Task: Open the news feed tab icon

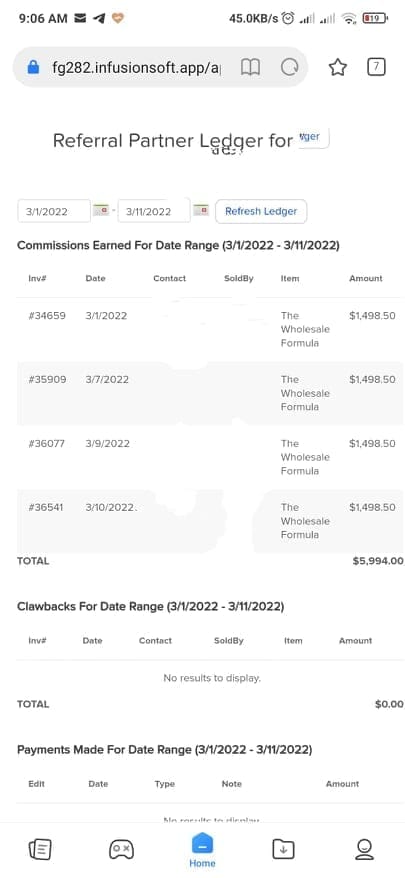Action: 40,849
